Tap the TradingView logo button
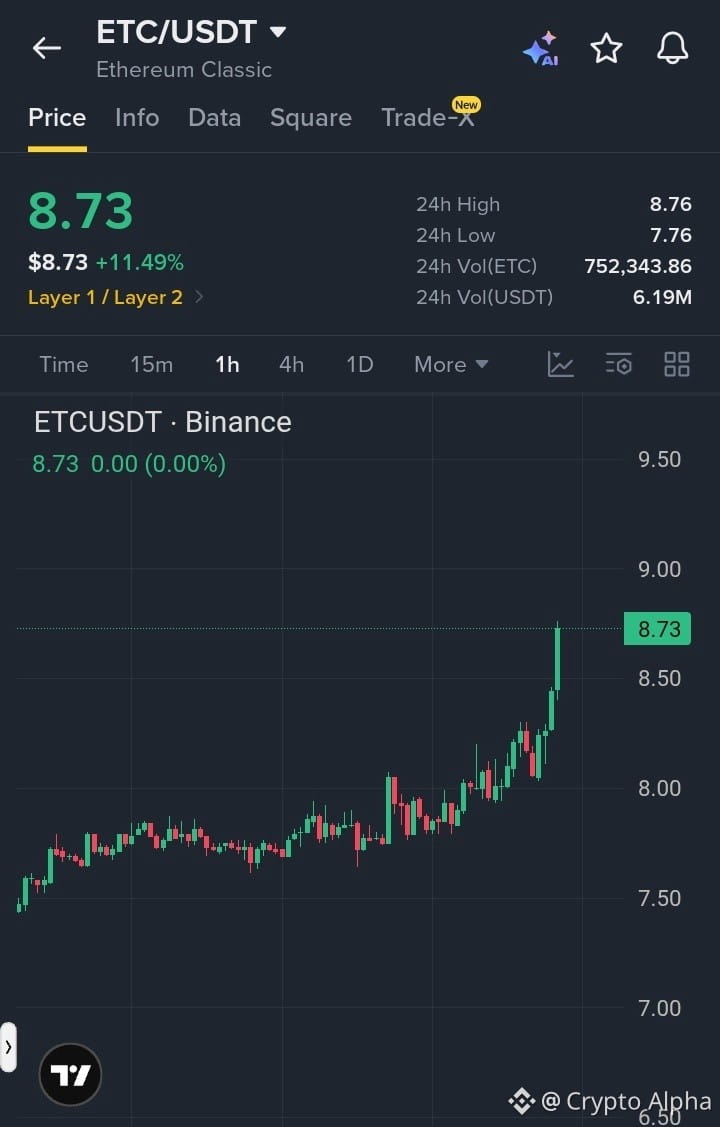The image size is (720, 1127). (70, 1075)
